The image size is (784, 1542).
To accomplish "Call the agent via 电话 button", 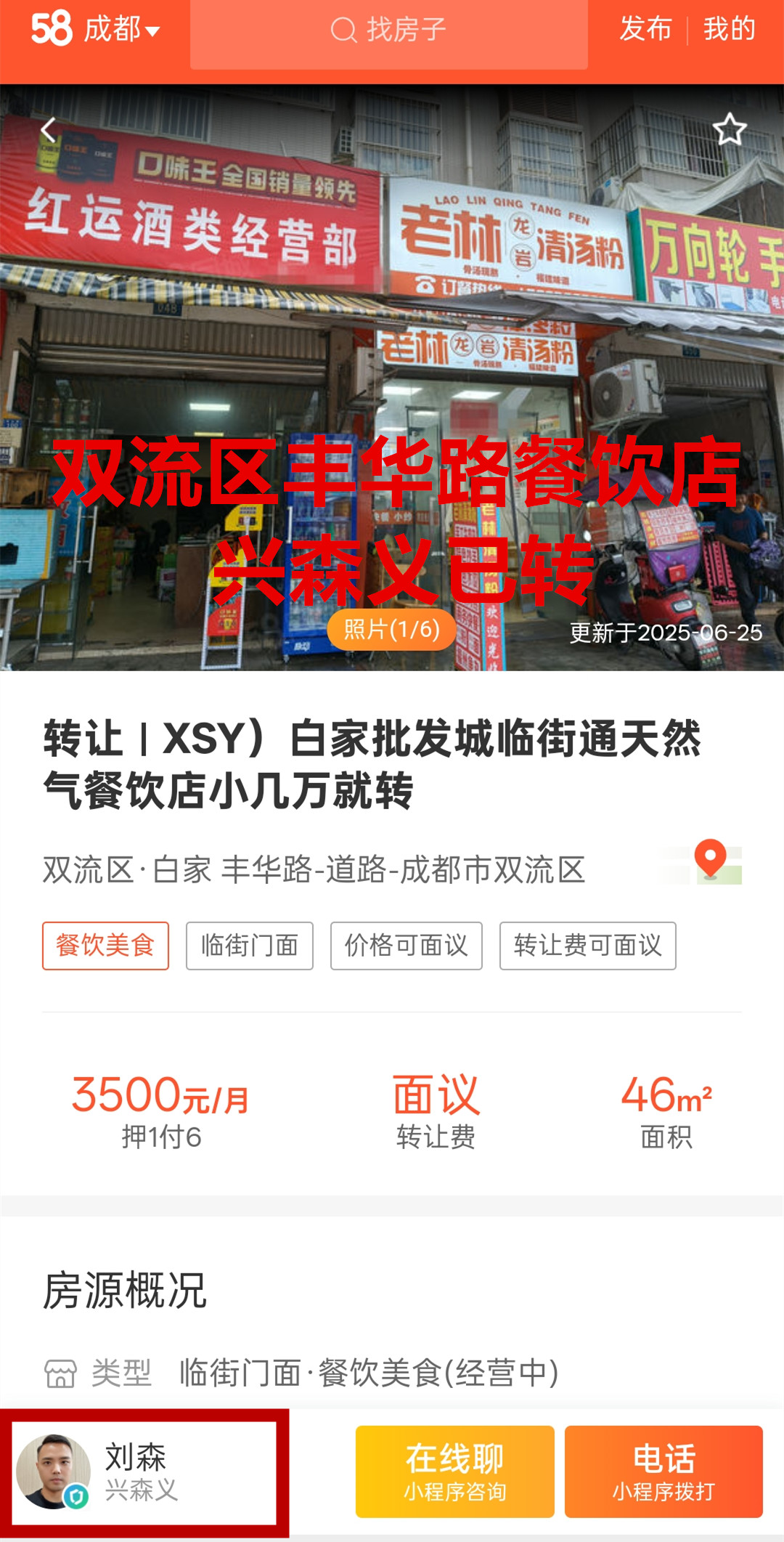I will coord(663,1471).
